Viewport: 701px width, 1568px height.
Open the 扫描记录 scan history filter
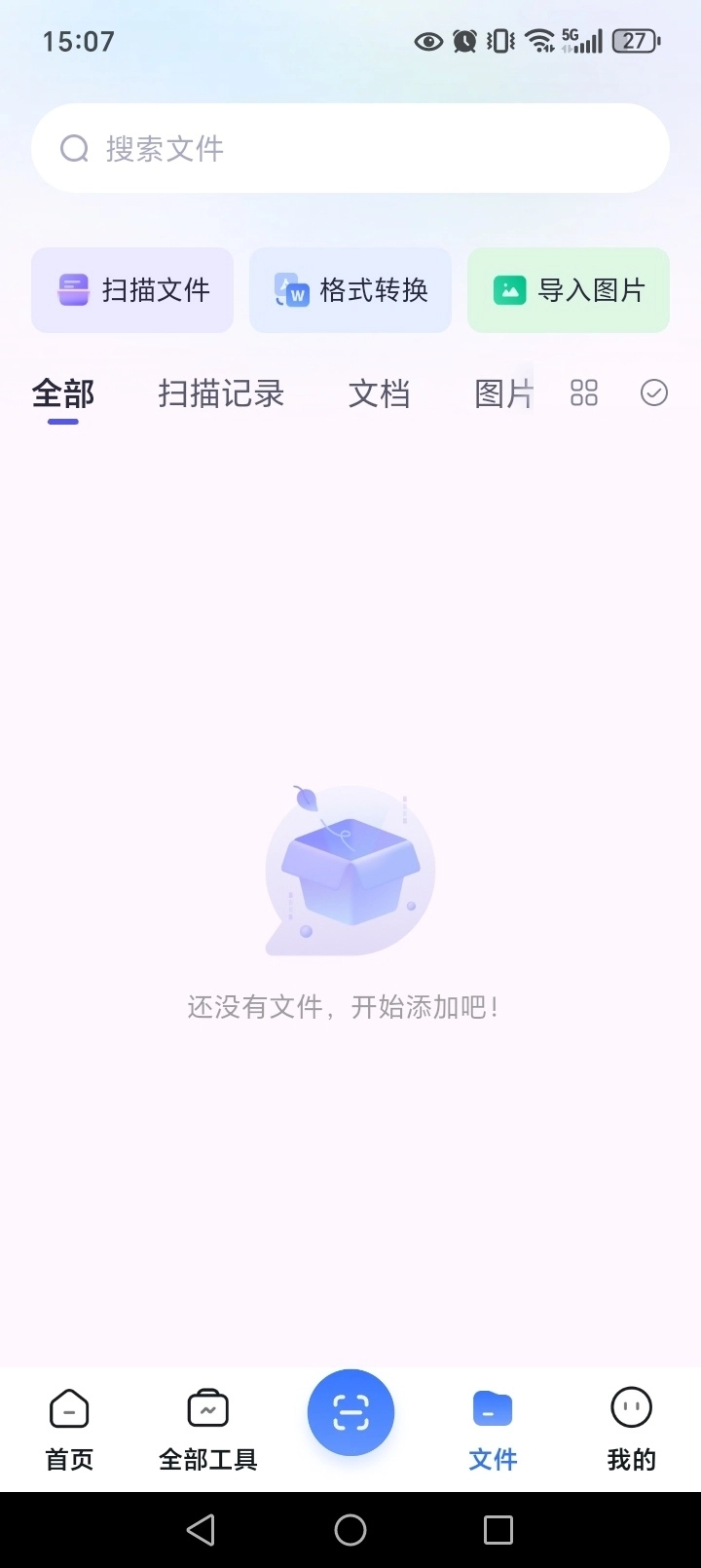pos(221,392)
